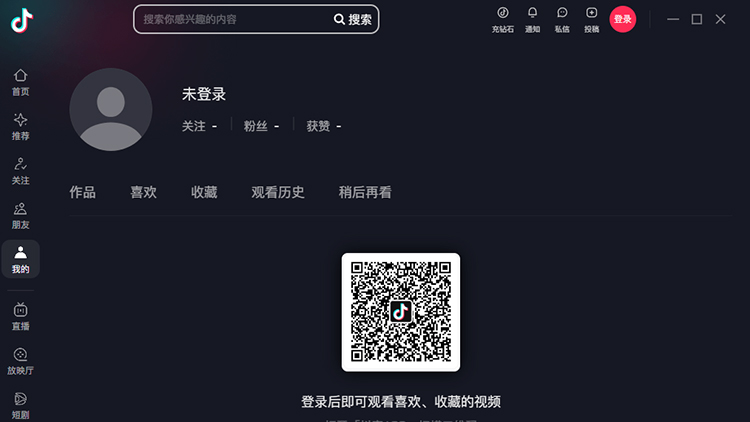Open the 放映厅 screening room

pos(20,361)
